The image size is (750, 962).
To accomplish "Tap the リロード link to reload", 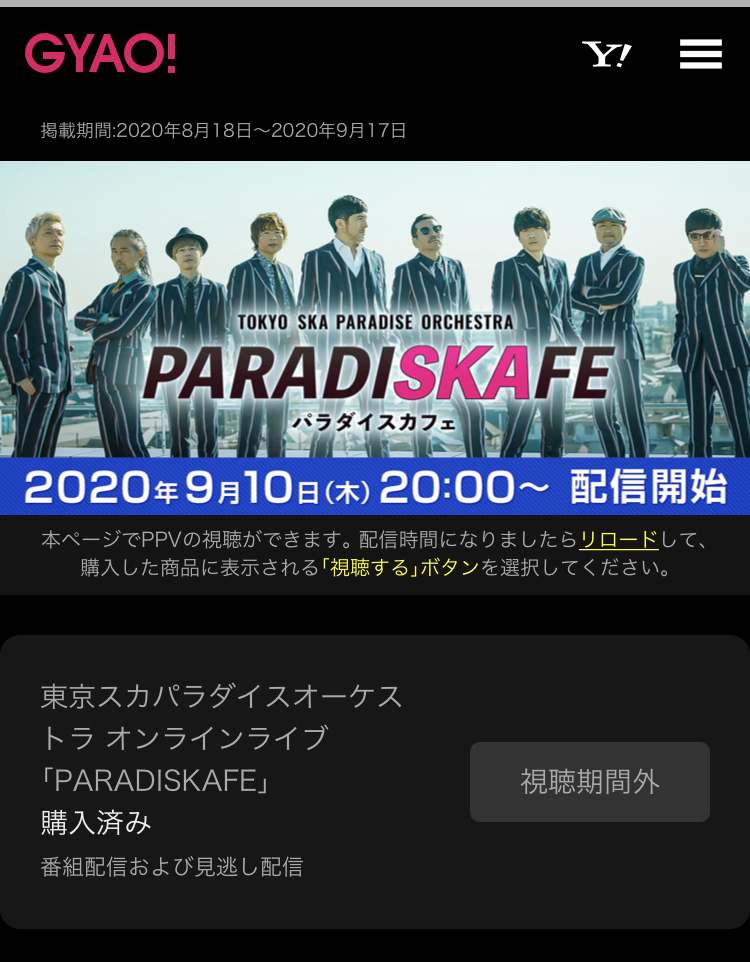I will tap(619, 540).
